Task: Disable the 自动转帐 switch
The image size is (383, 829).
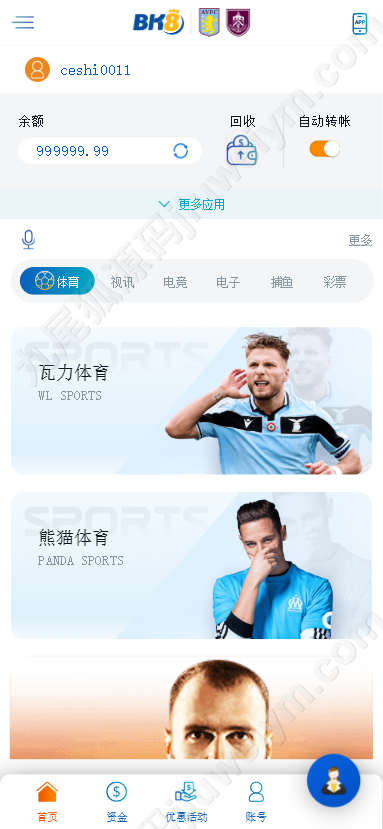Action: click(325, 149)
